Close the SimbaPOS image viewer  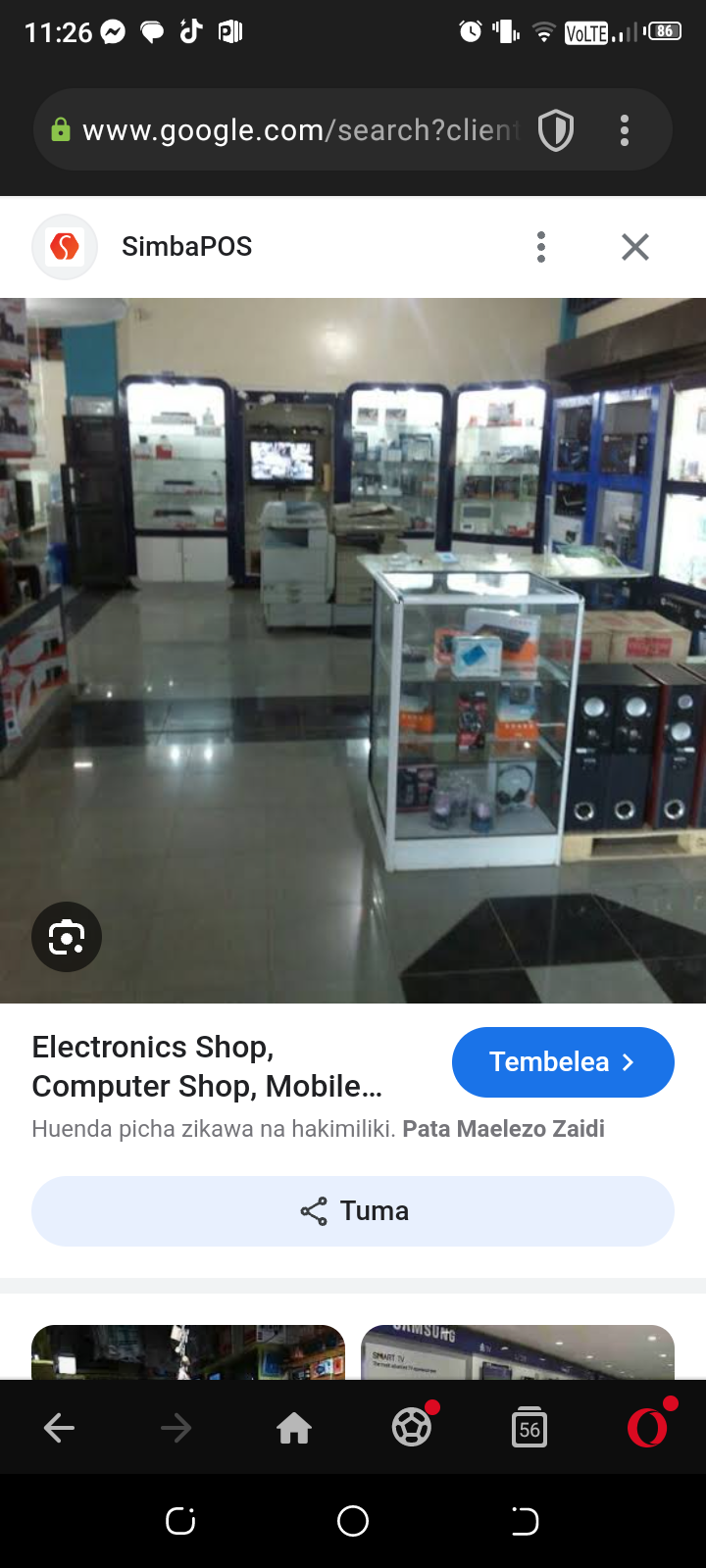635,247
